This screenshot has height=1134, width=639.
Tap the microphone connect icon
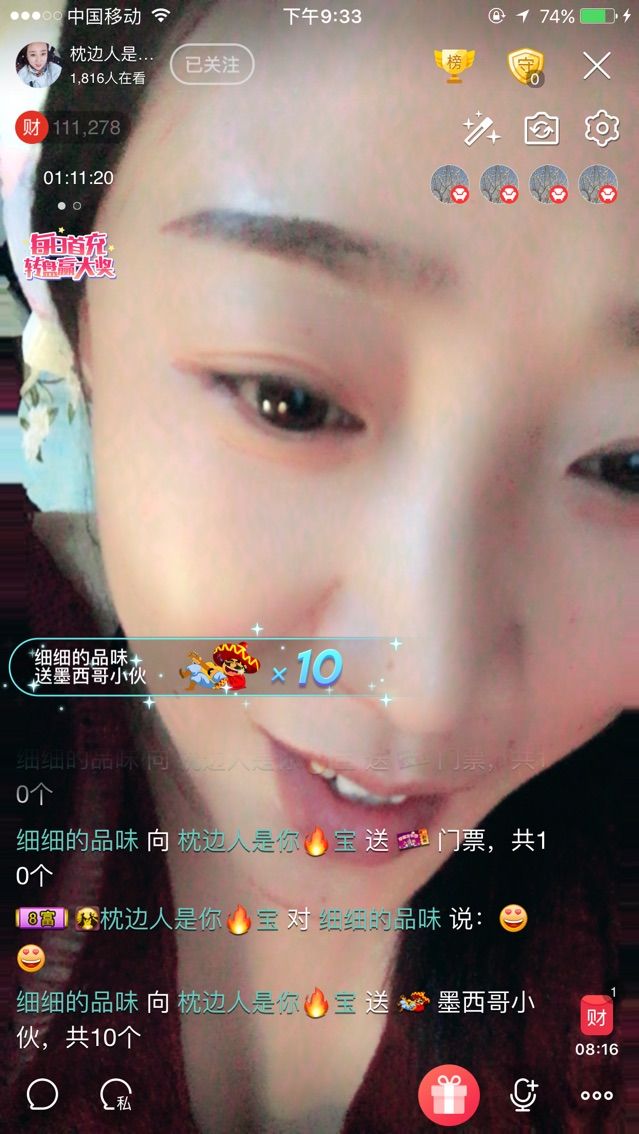523,1094
